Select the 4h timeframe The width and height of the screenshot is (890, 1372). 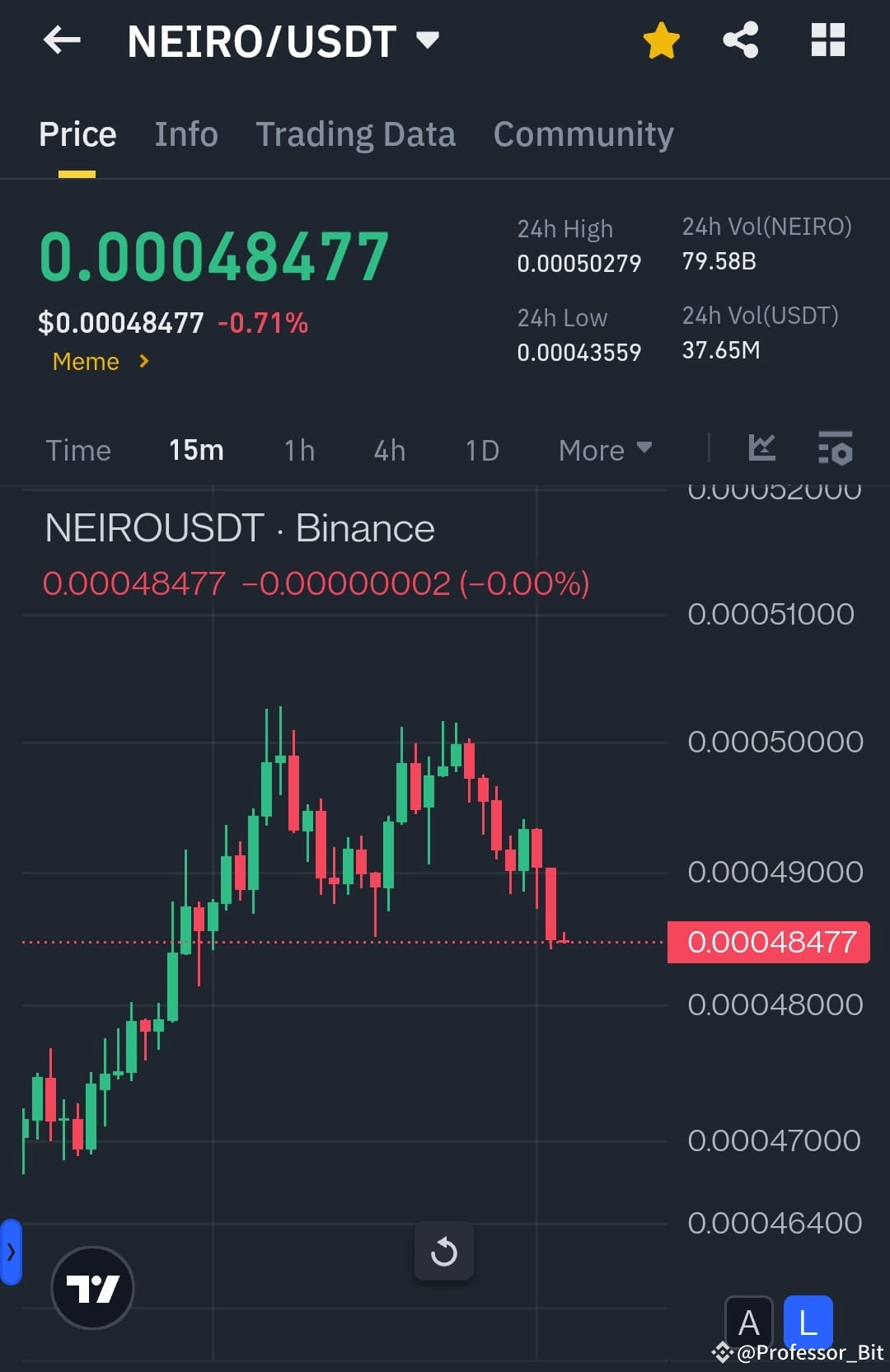[x=388, y=450]
